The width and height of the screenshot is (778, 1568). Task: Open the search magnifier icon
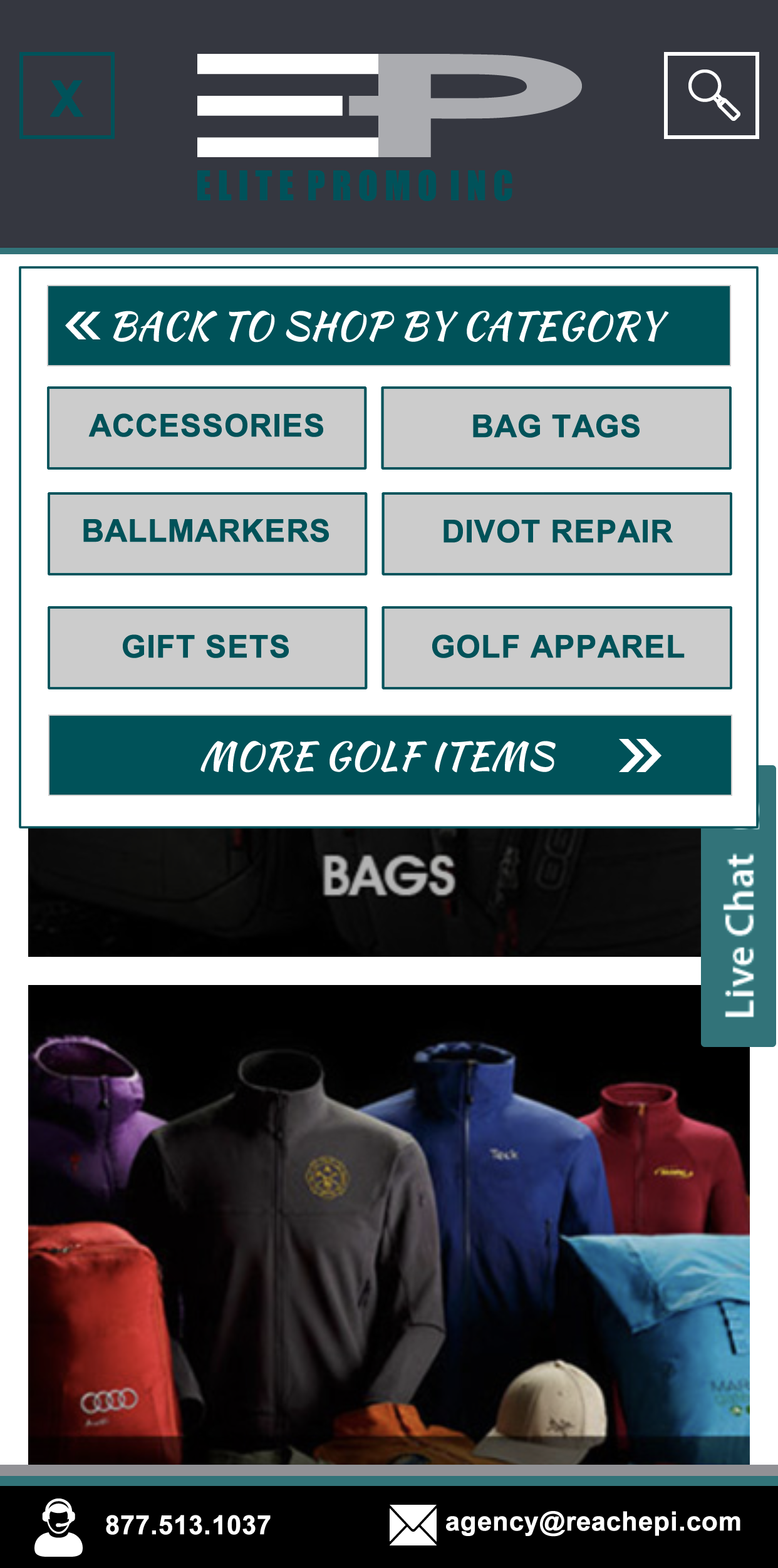pos(711,95)
